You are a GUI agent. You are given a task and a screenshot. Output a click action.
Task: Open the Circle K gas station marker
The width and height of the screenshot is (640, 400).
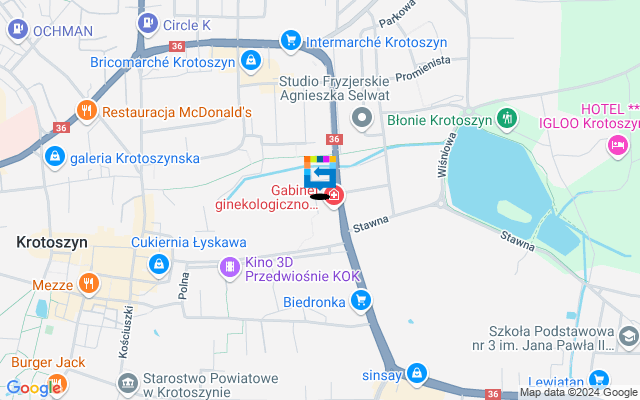point(147,21)
